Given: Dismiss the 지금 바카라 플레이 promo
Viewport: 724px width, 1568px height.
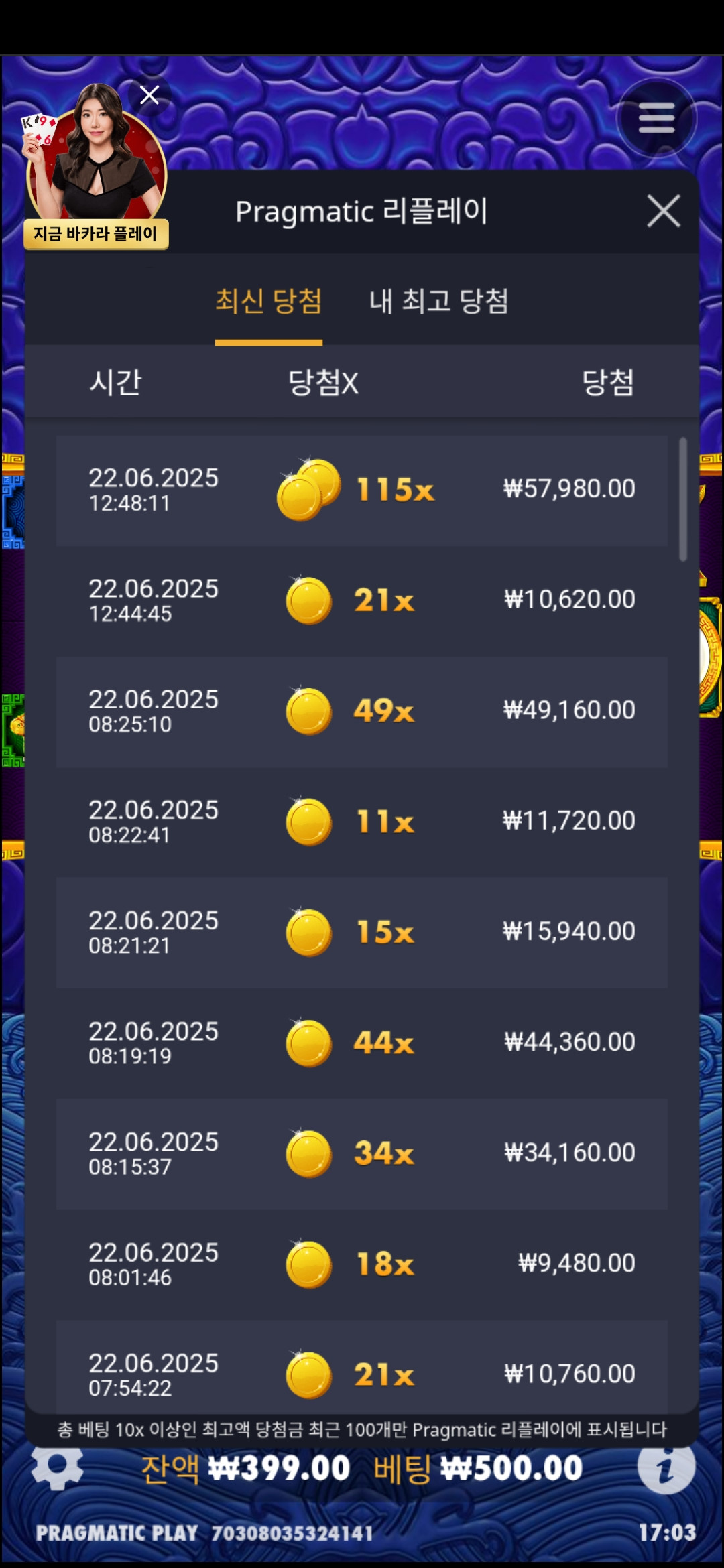Looking at the screenshot, I should 149,95.
